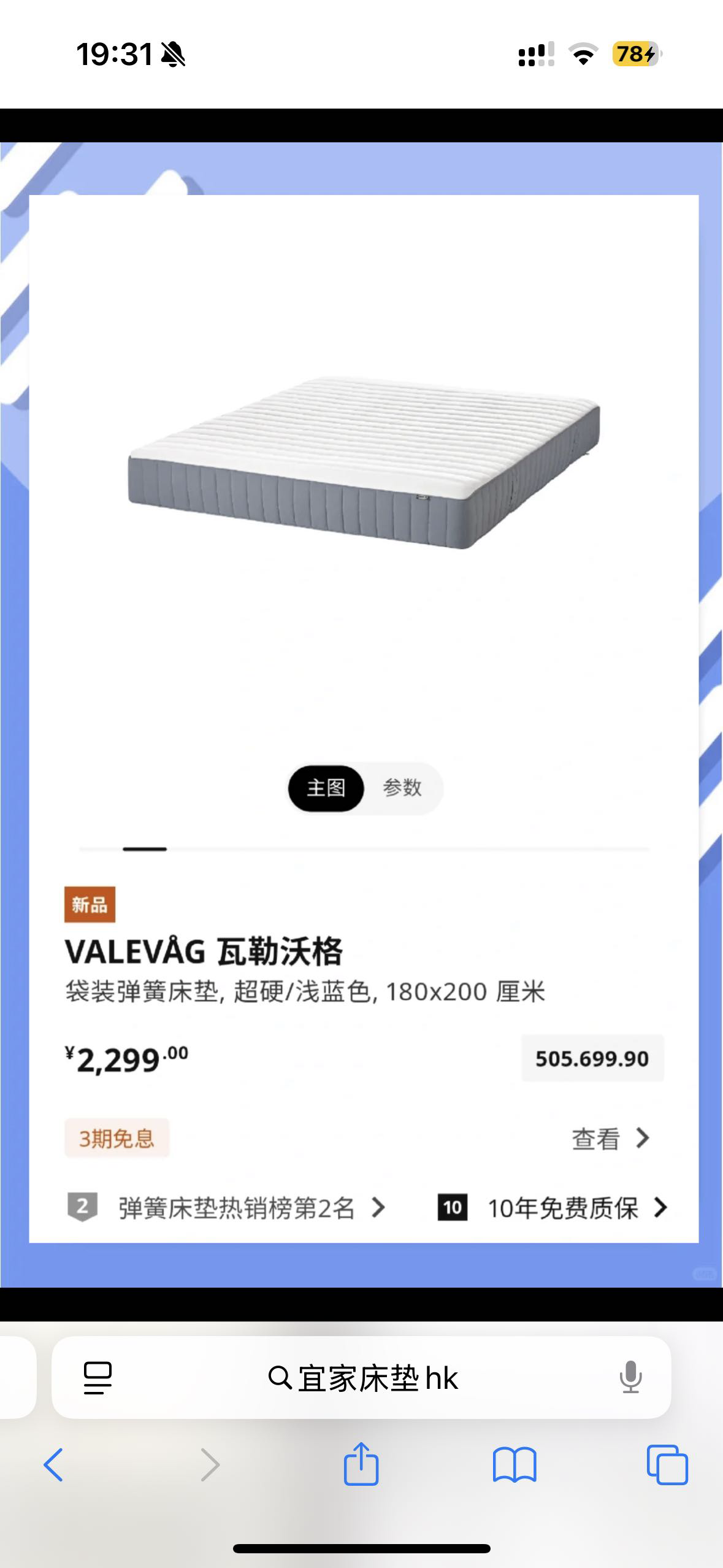The image size is (723, 1568).
Task: Open the tabs overview
Action: pyautogui.click(x=667, y=1465)
